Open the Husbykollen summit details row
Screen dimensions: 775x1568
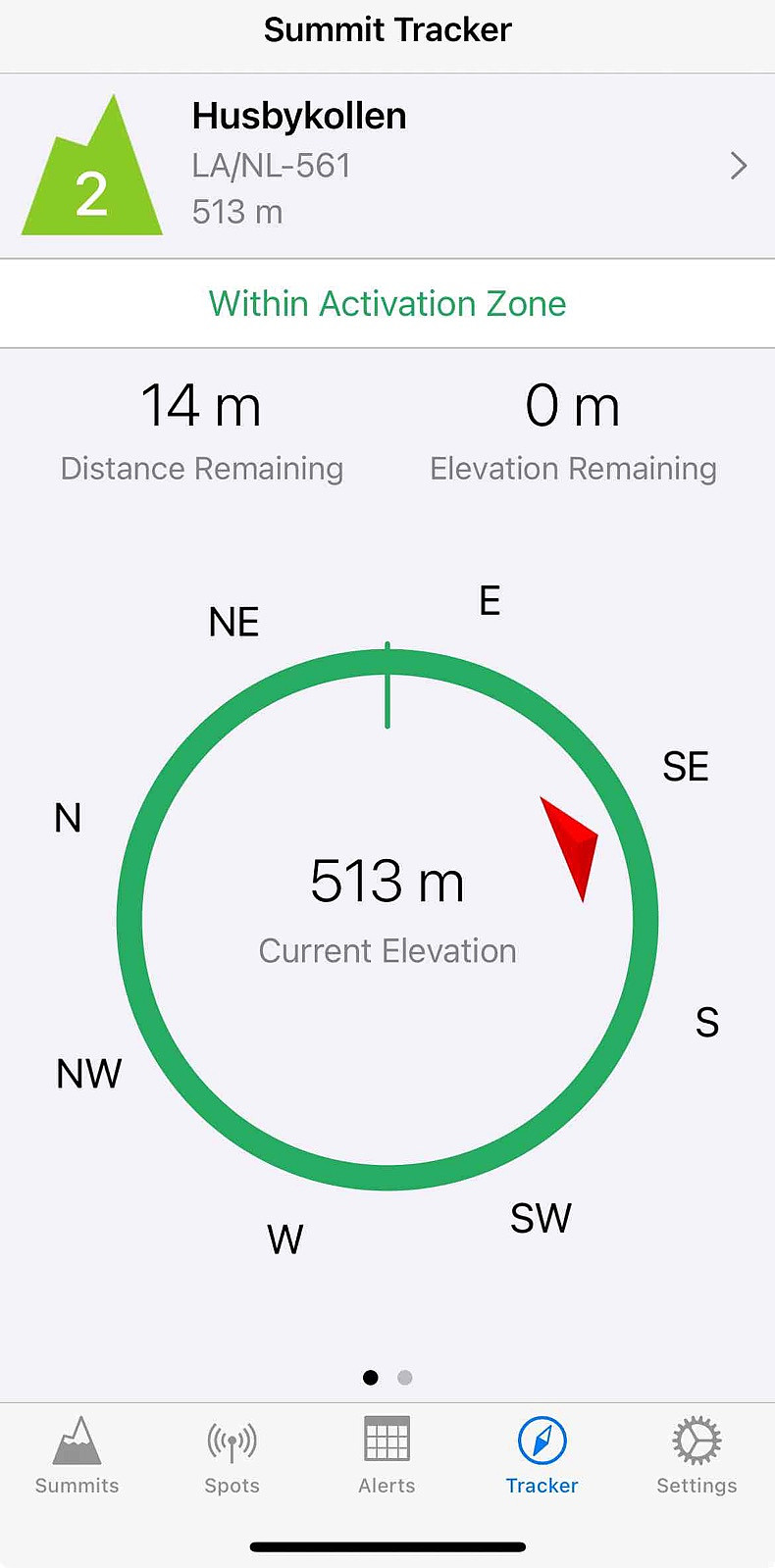click(x=387, y=166)
